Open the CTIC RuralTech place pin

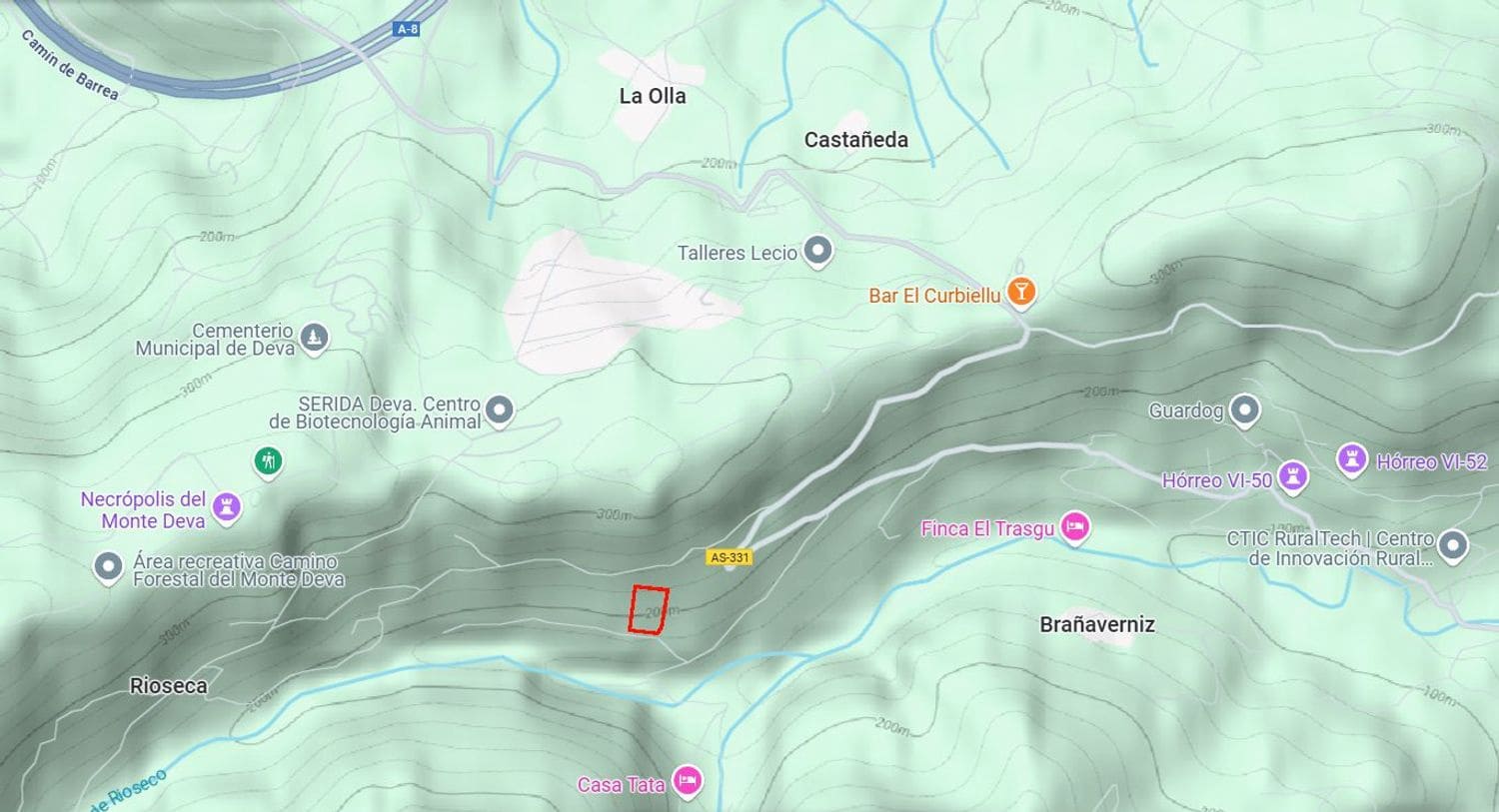tap(1452, 545)
